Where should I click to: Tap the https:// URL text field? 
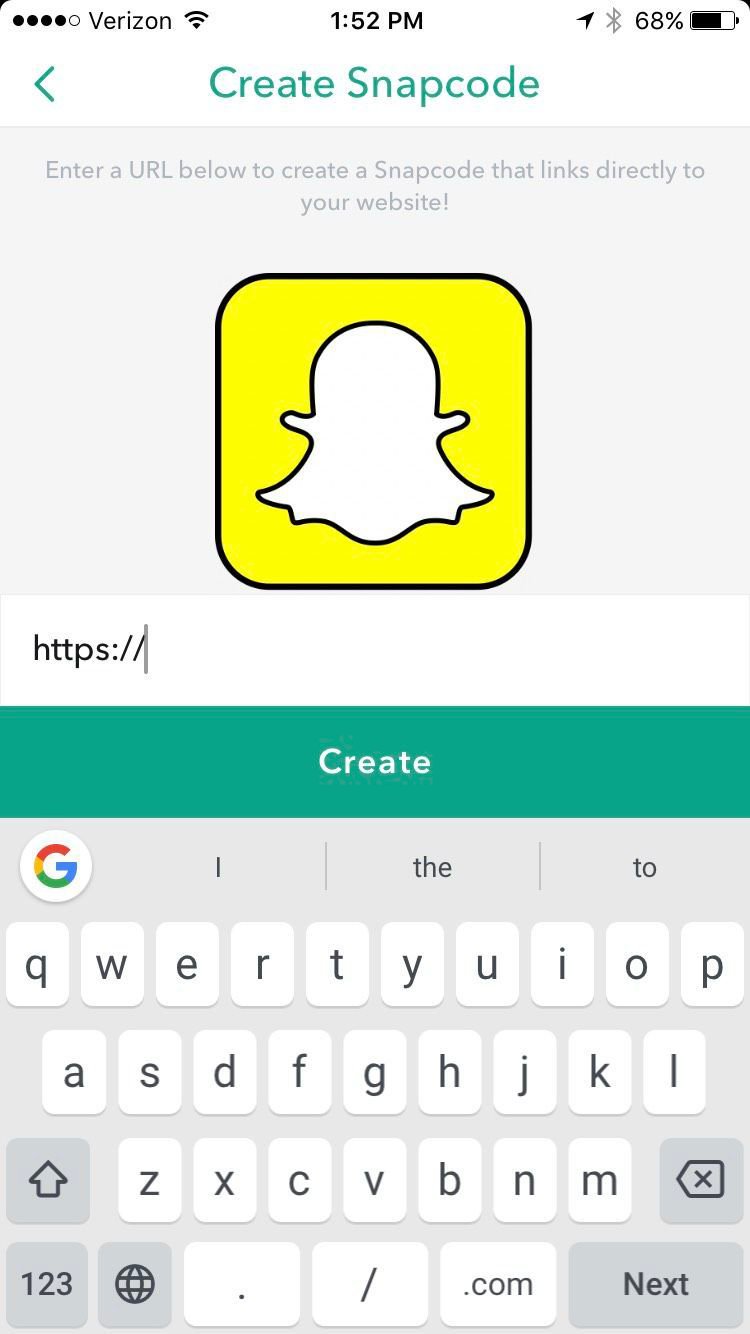click(375, 651)
